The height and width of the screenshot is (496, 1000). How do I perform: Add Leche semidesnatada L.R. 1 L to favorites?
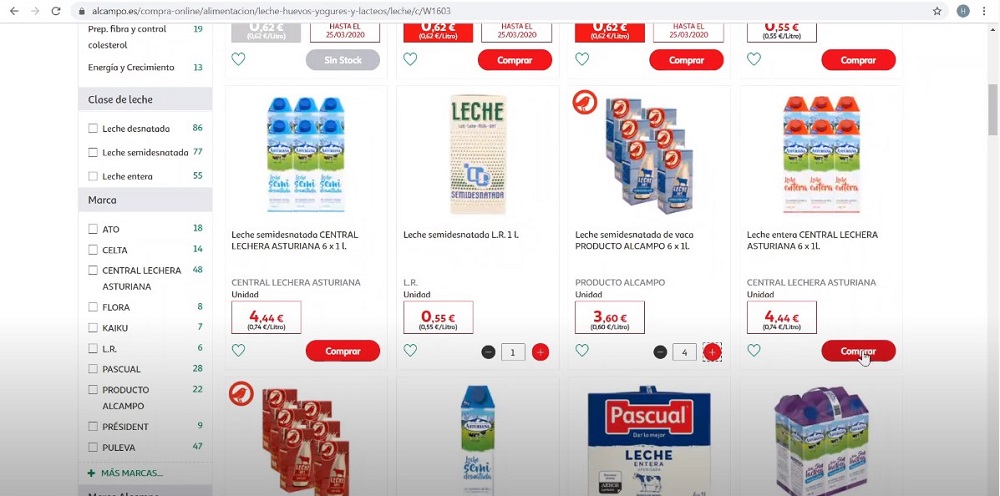pos(410,351)
